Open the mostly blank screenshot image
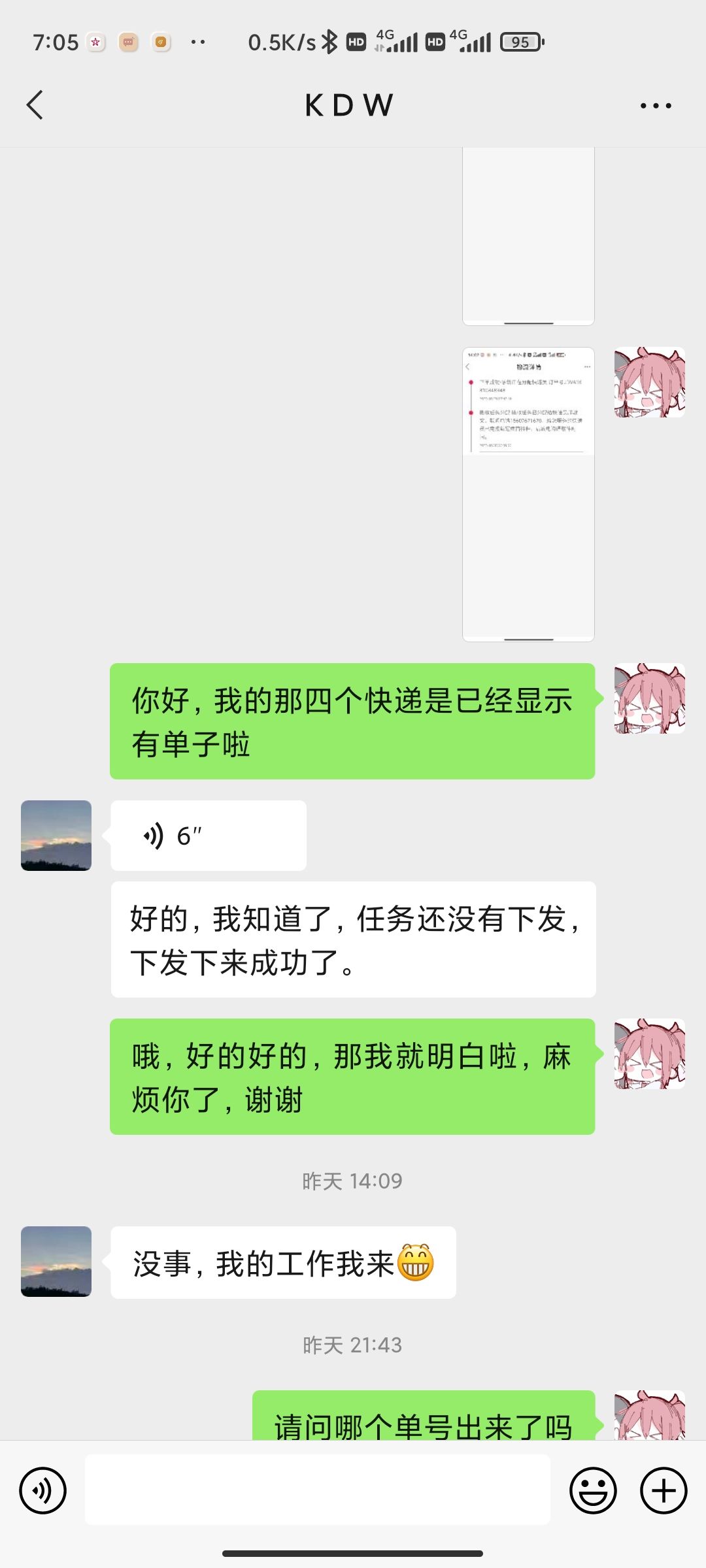Image resolution: width=706 pixels, height=1568 pixels. (x=528, y=237)
